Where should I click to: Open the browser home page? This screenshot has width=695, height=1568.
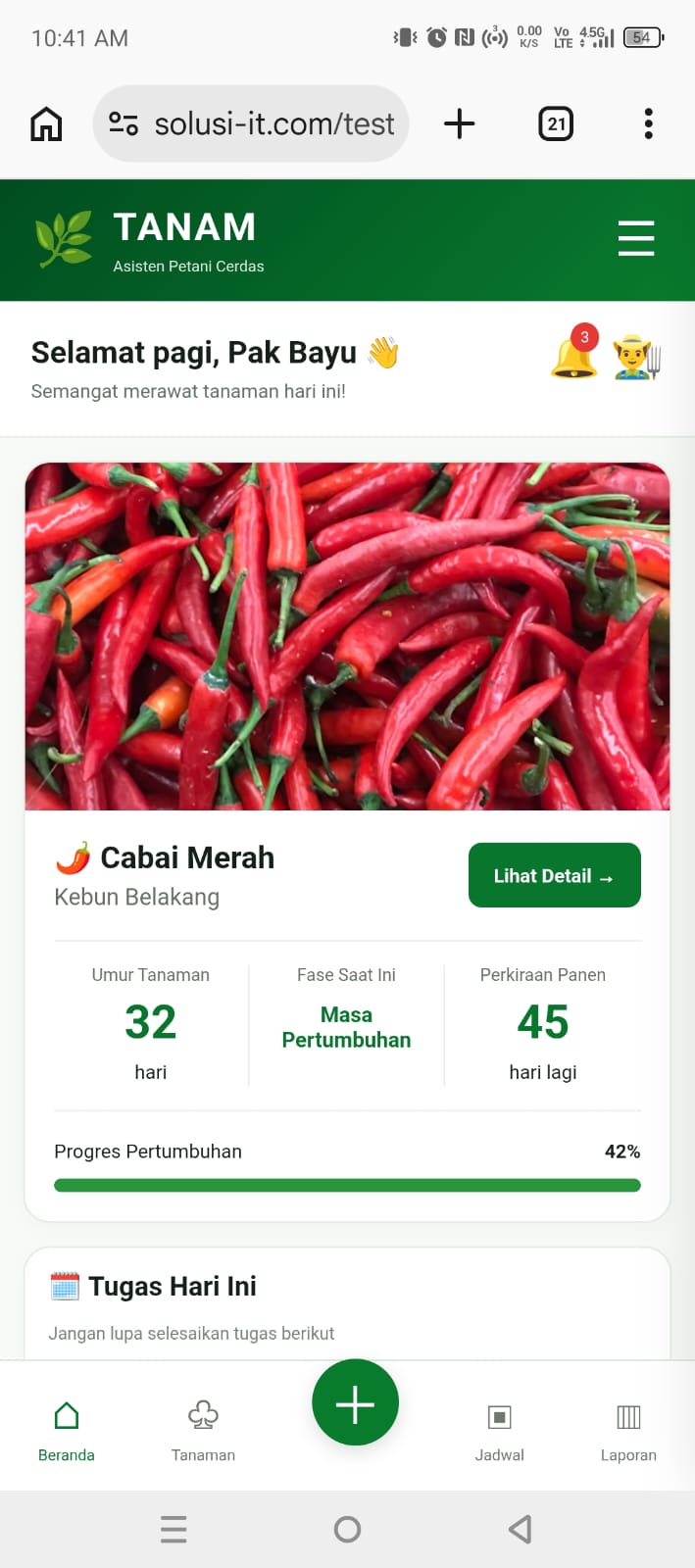[x=46, y=124]
